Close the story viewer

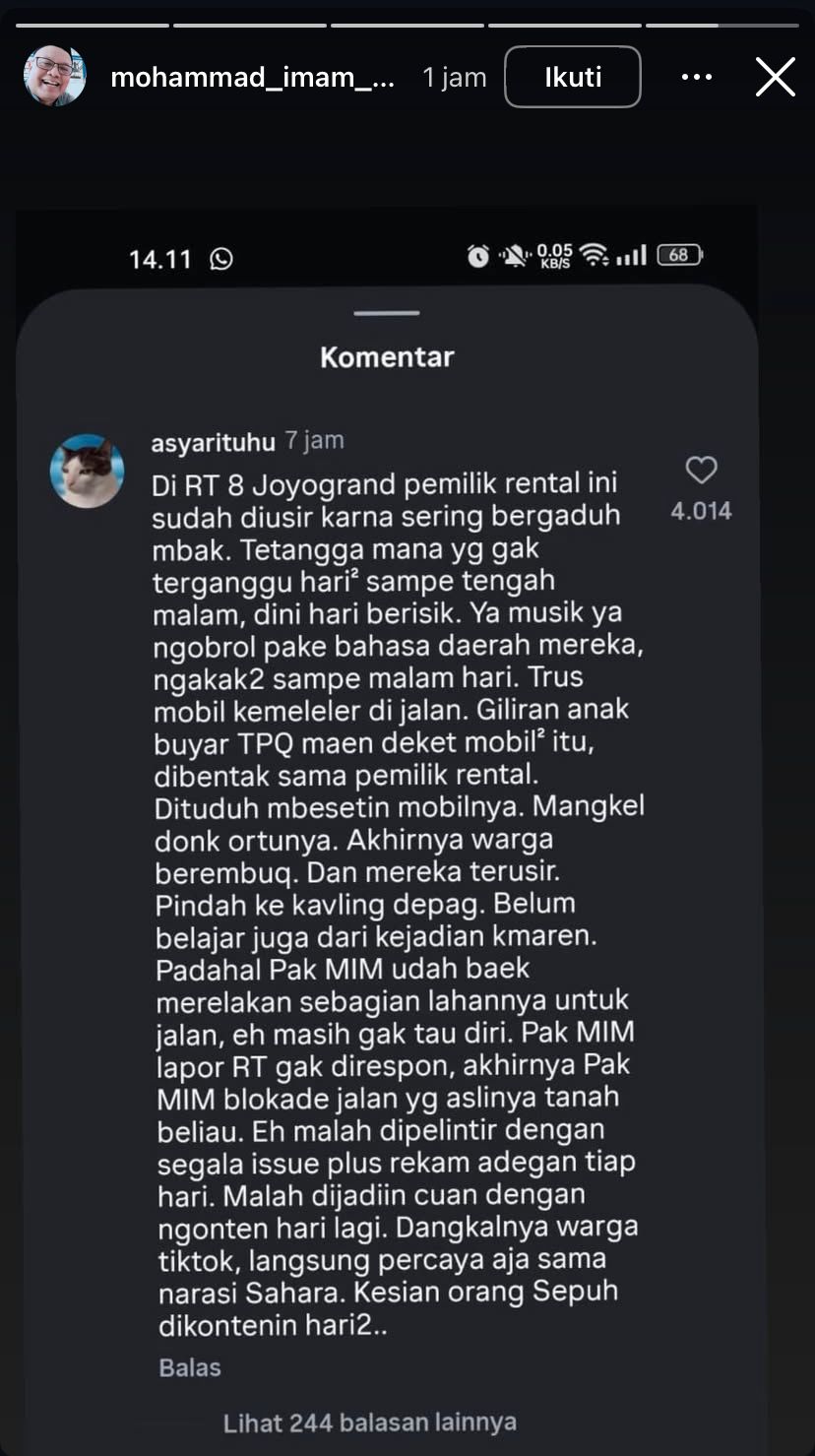(775, 77)
